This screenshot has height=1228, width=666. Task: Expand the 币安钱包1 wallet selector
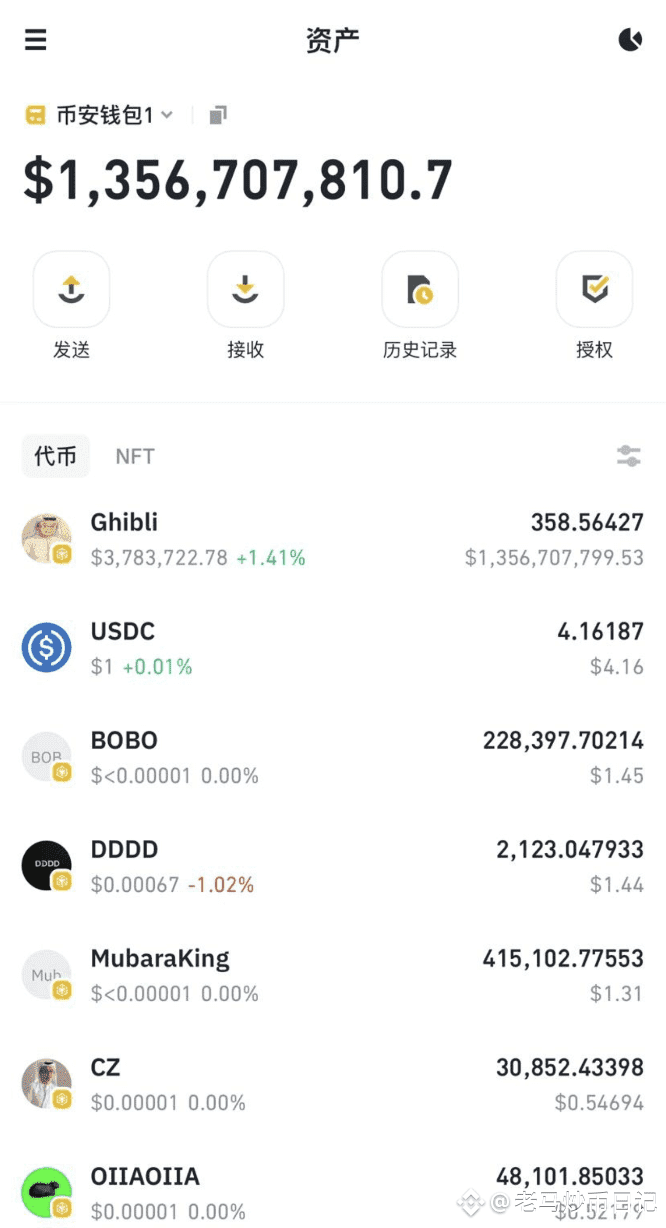[x=100, y=115]
